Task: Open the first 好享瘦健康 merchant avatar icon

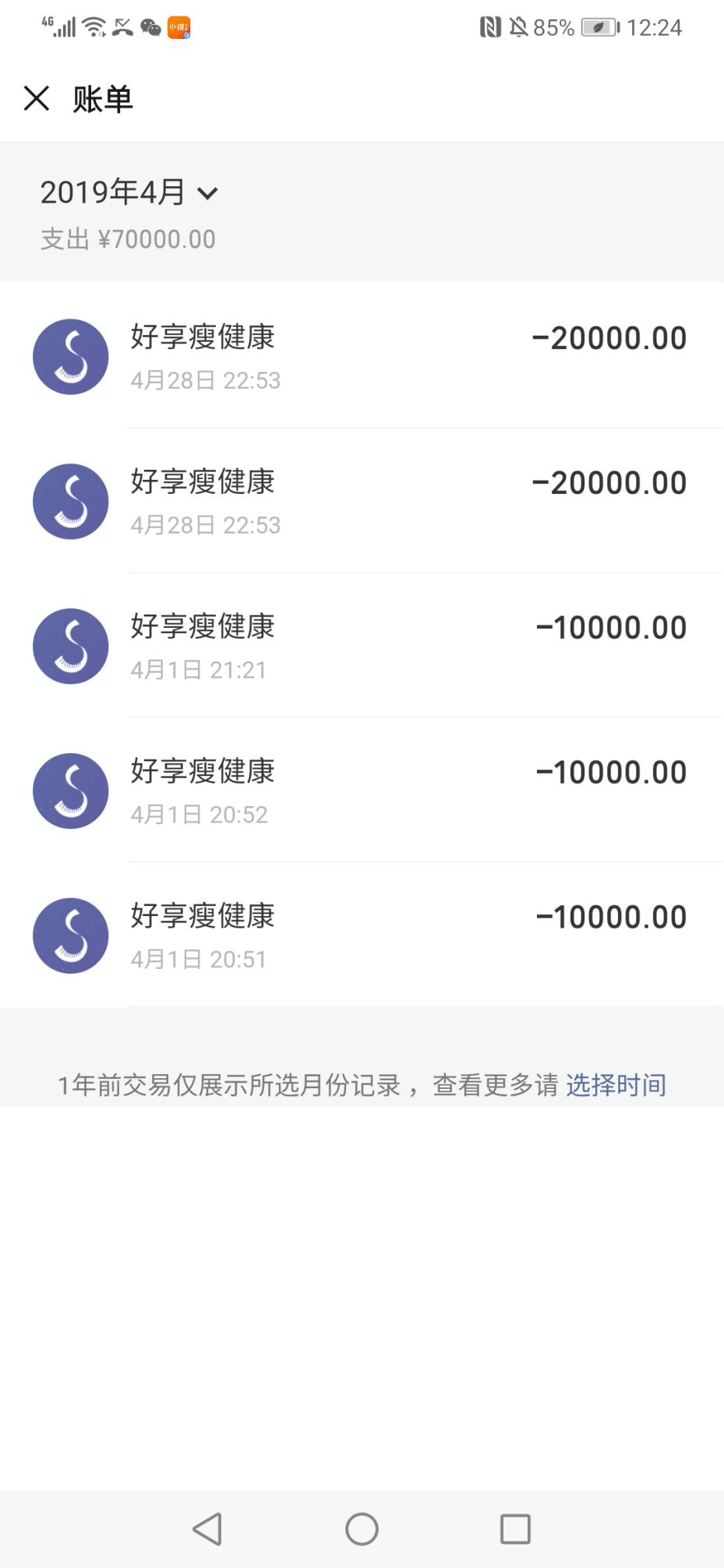Action: pos(70,356)
